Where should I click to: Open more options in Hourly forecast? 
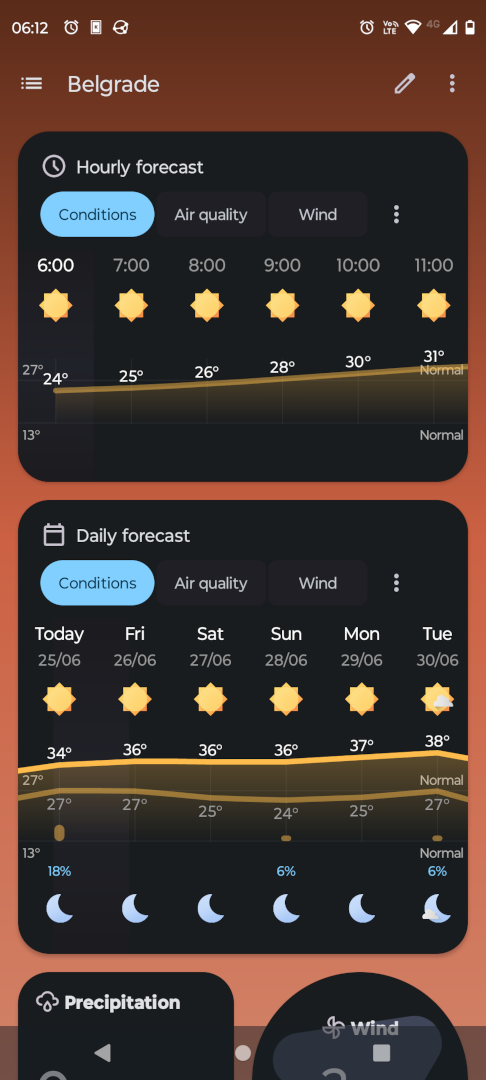397,215
